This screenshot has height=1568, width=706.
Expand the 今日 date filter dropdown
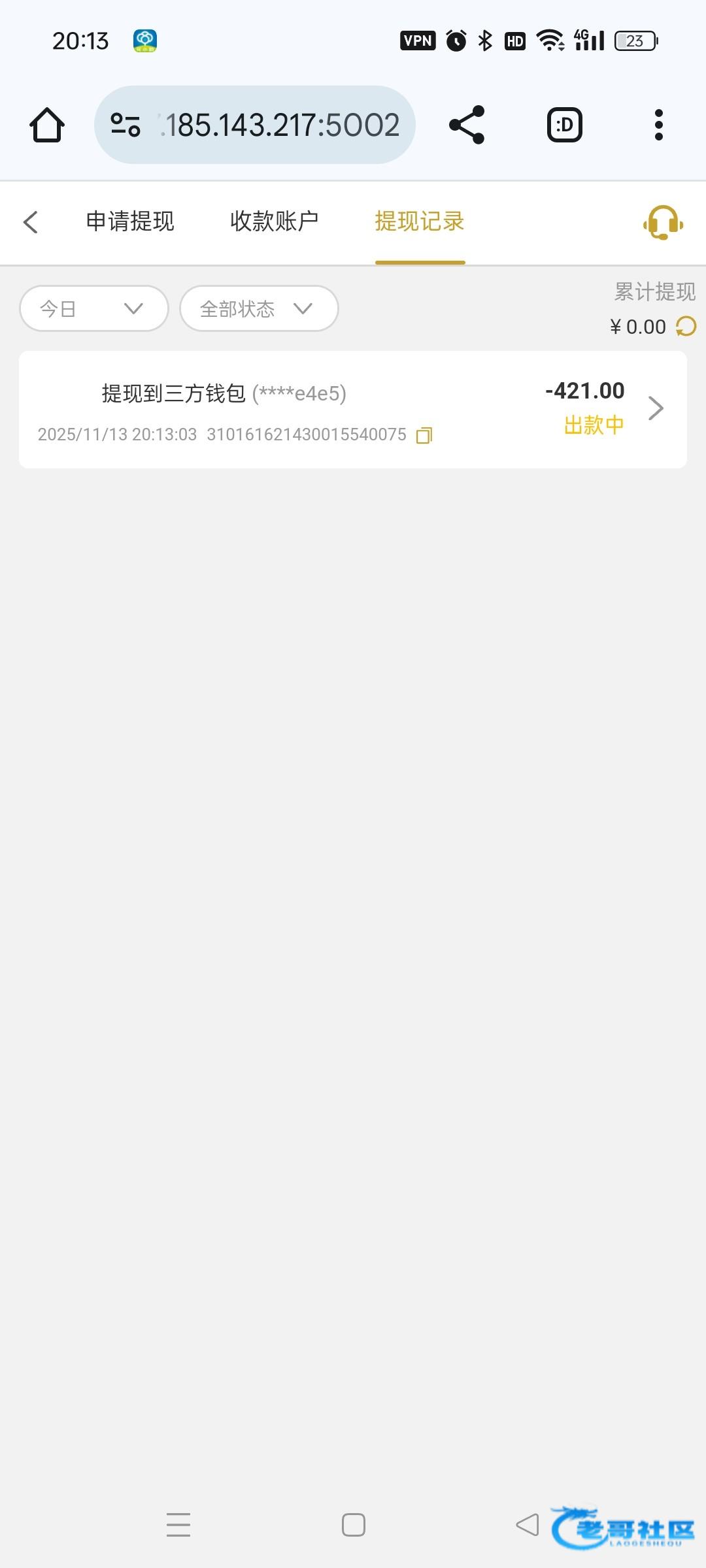94,308
